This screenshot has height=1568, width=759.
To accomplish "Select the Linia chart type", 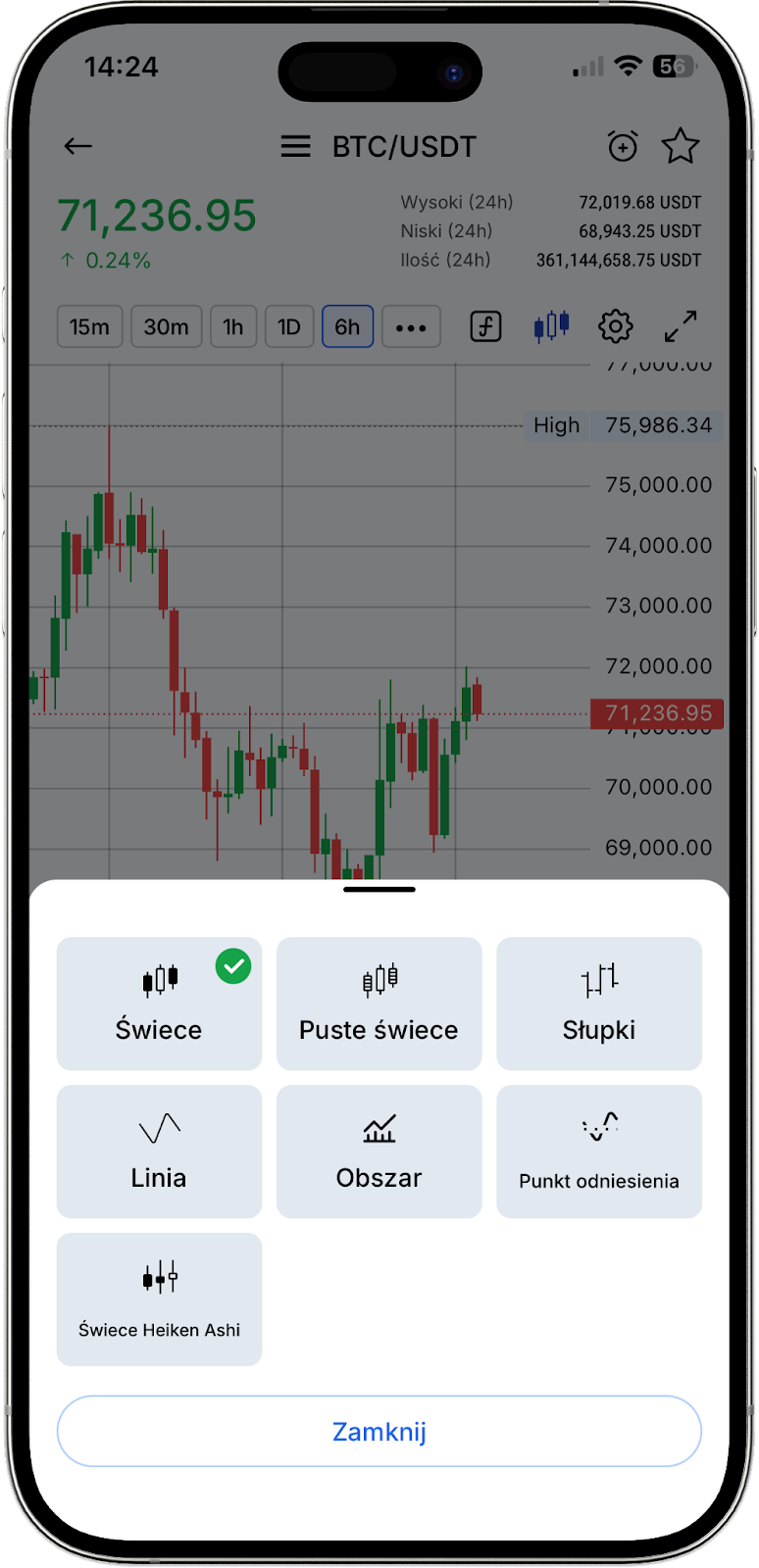I will pyautogui.click(x=159, y=1151).
